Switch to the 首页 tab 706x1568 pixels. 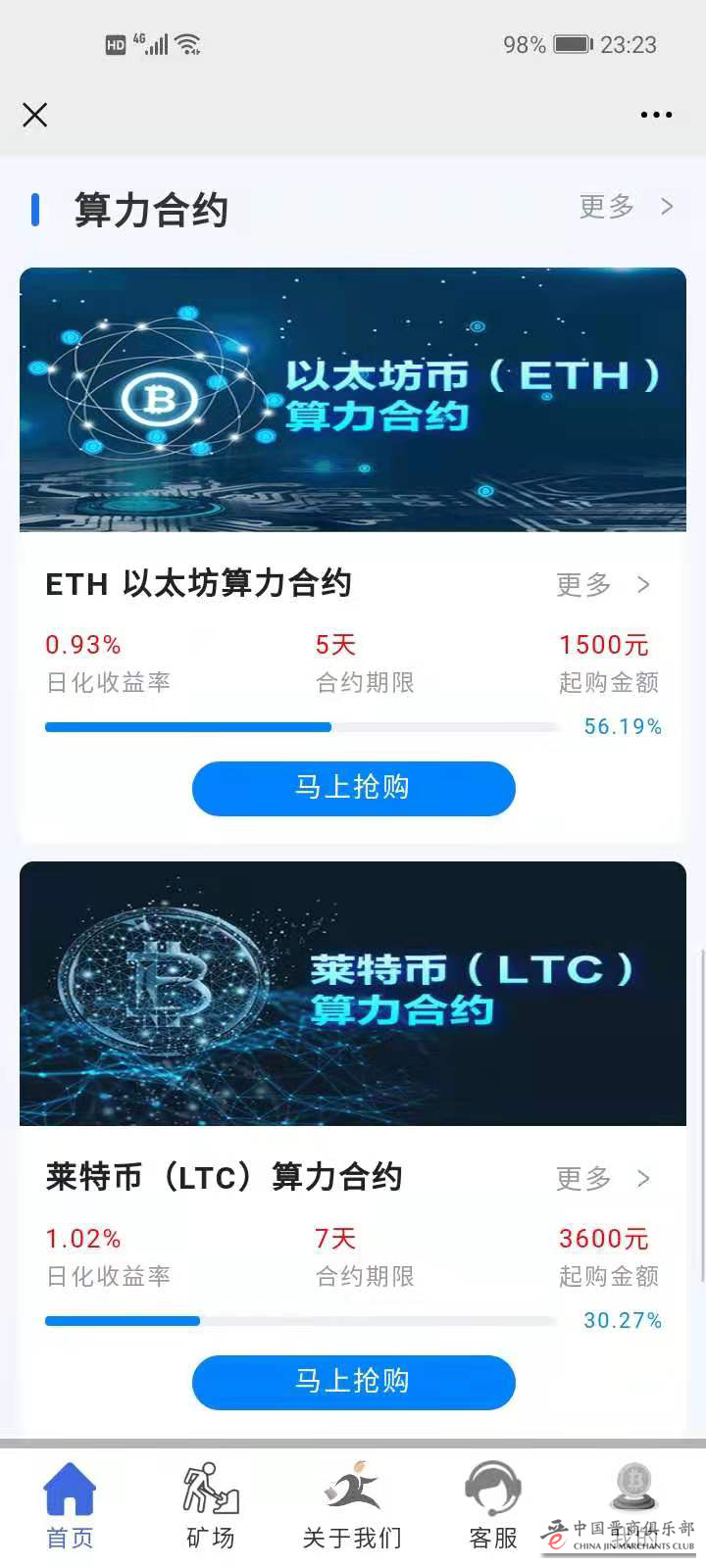(70, 1506)
